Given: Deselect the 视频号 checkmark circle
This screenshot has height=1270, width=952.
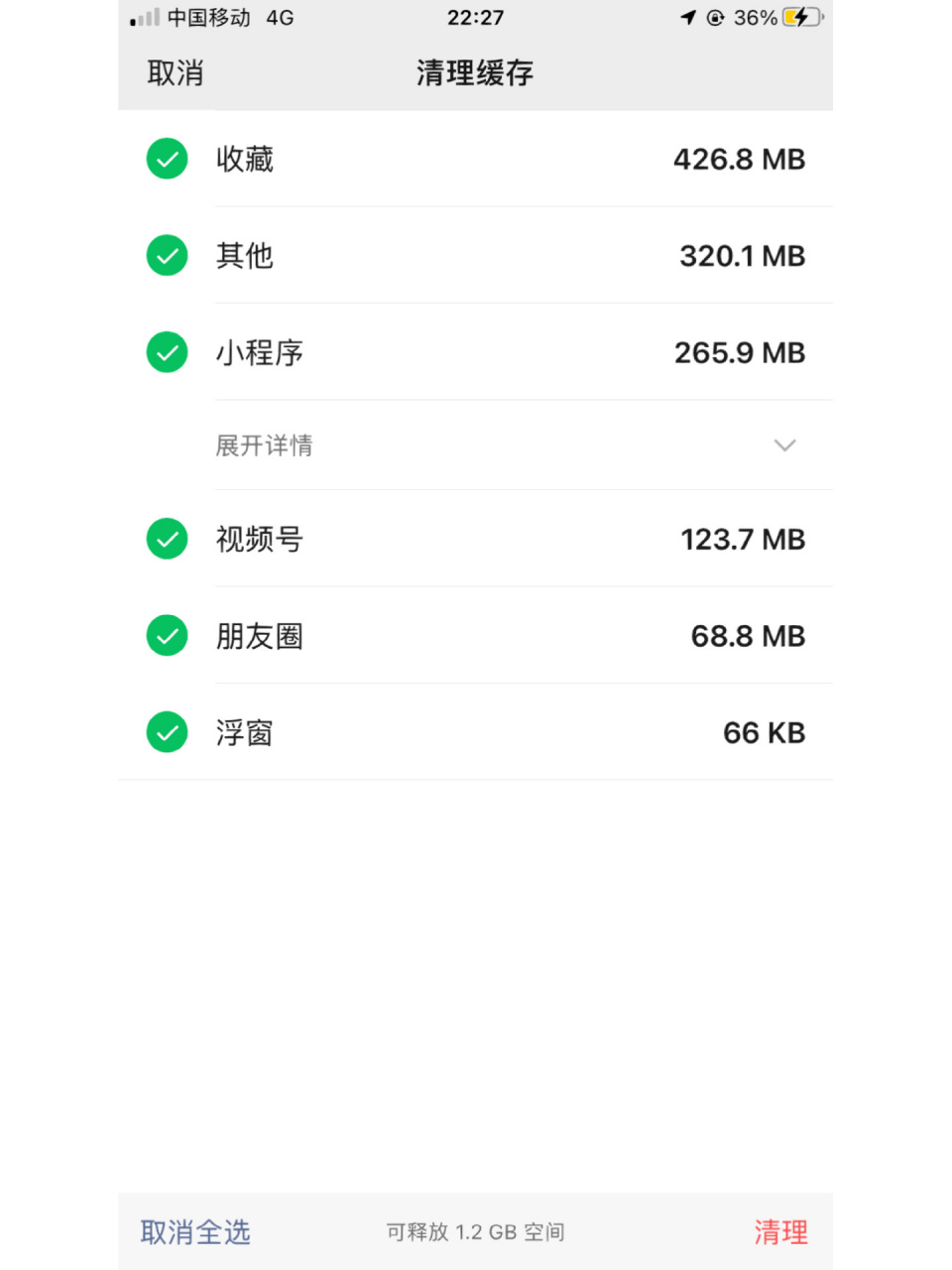Looking at the screenshot, I should (x=167, y=539).
